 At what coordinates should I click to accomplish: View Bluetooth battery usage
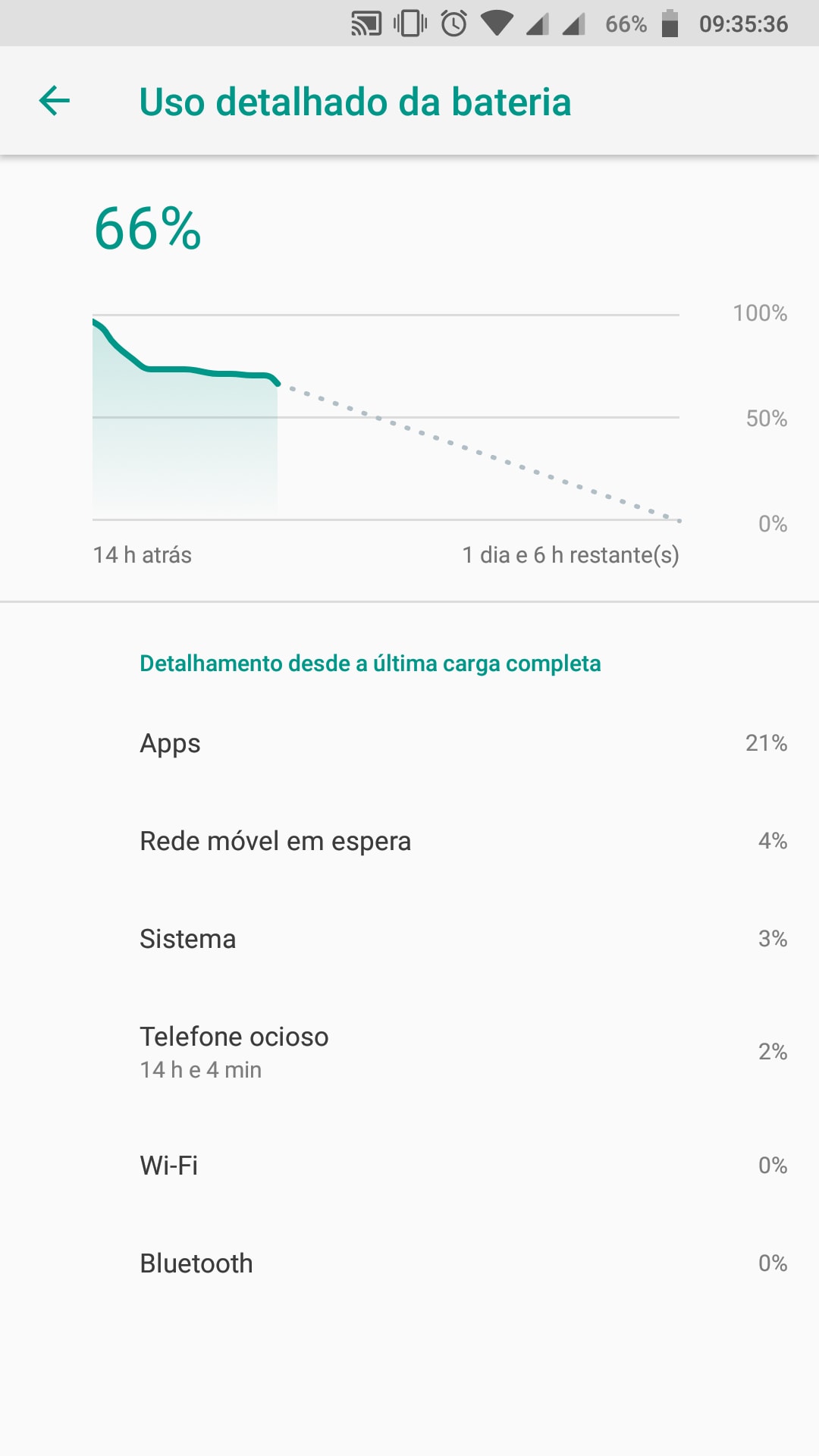click(409, 1263)
